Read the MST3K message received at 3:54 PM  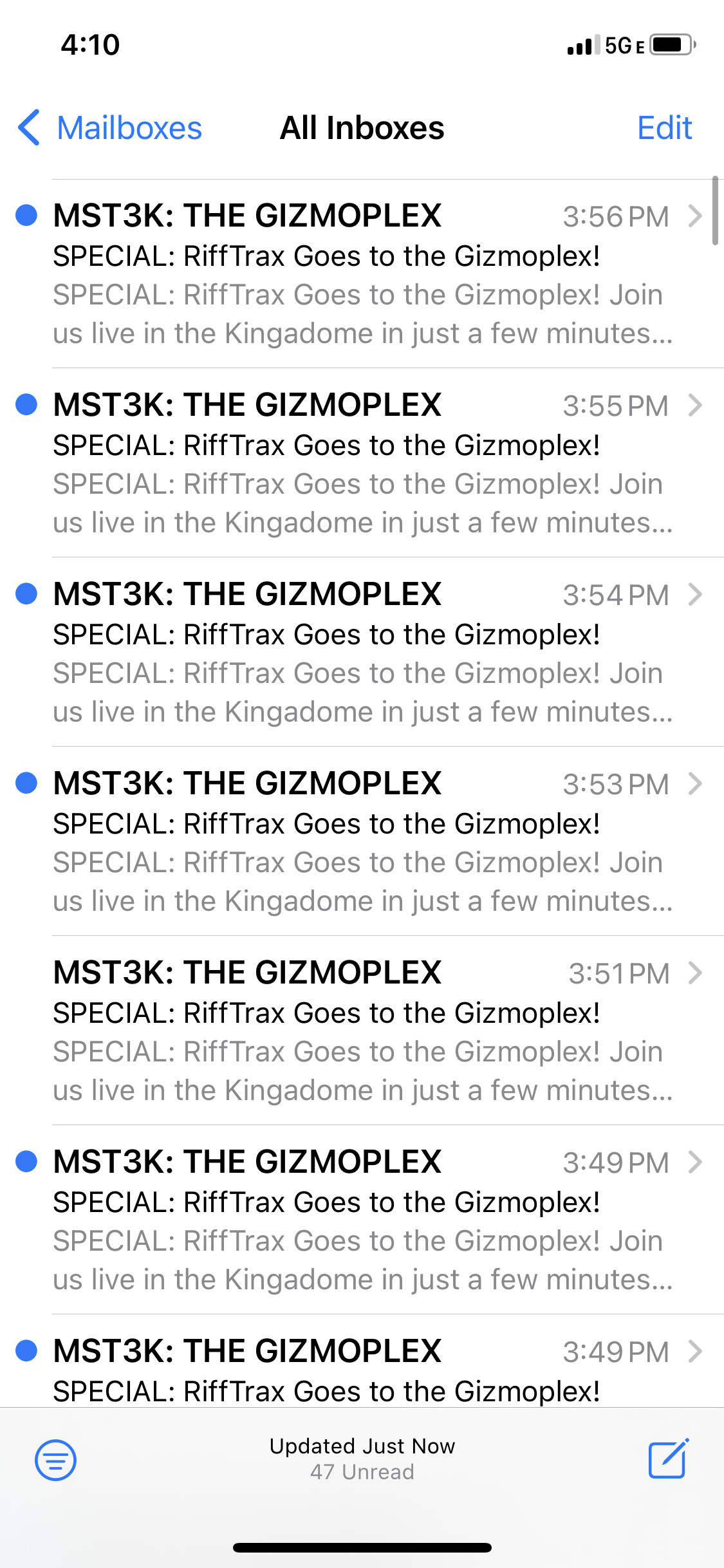[x=360, y=652]
